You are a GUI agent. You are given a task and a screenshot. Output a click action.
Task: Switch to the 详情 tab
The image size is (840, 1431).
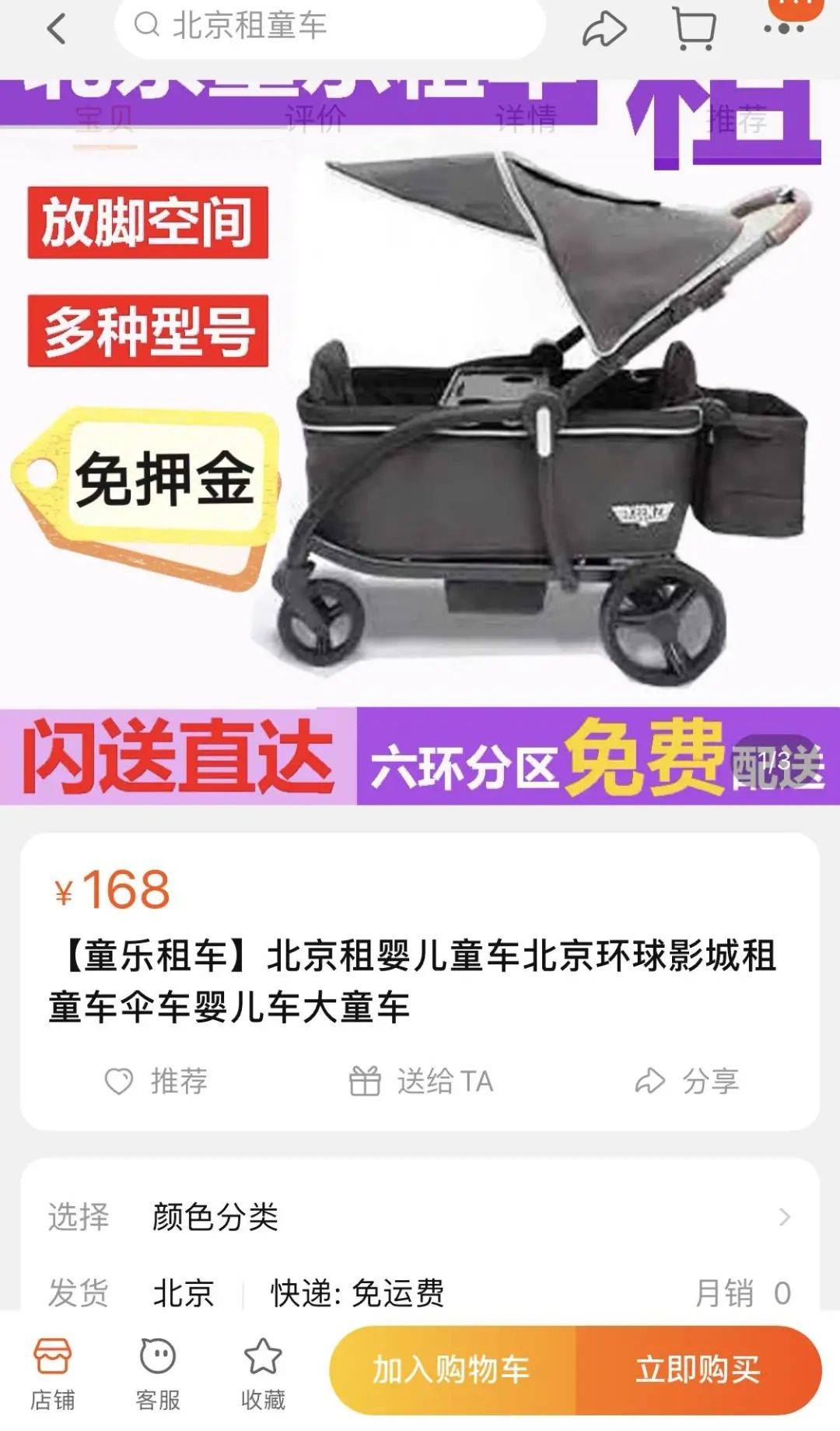(x=526, y=118)
